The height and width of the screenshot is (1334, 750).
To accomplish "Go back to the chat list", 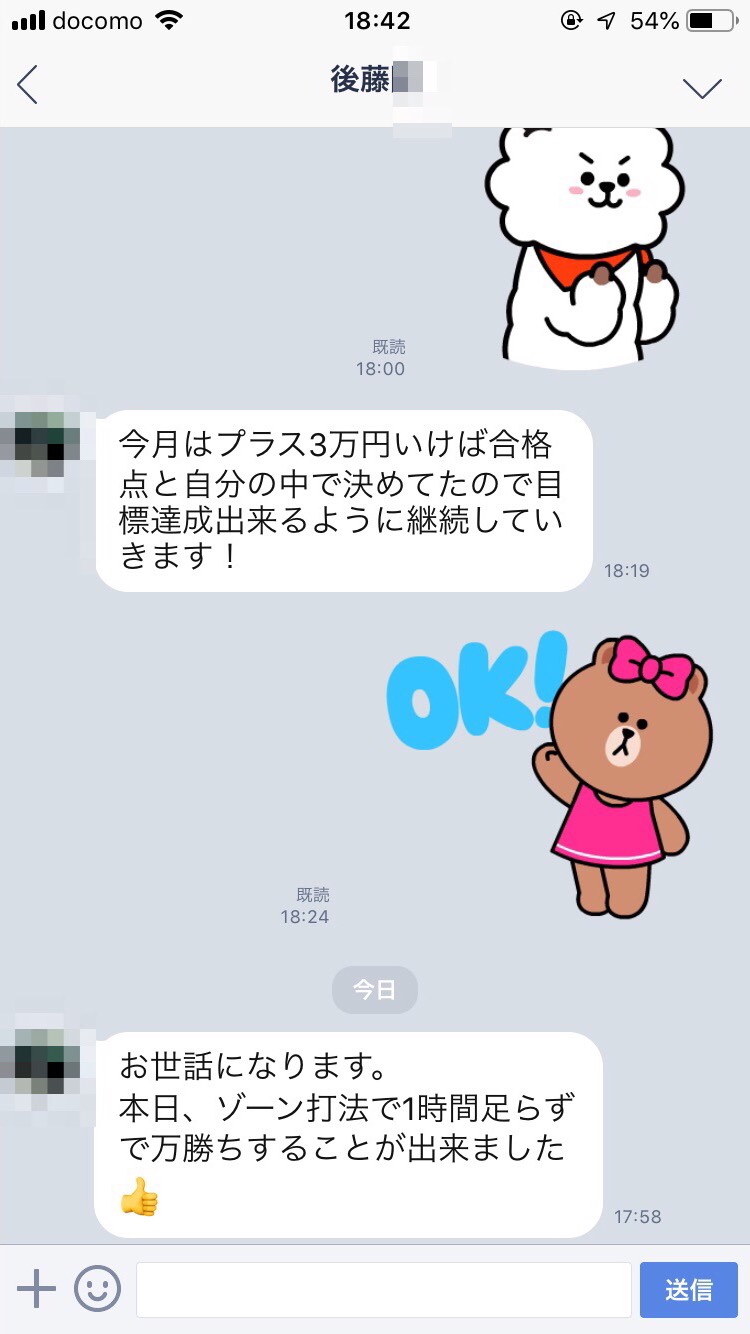I will click(28, 85).
